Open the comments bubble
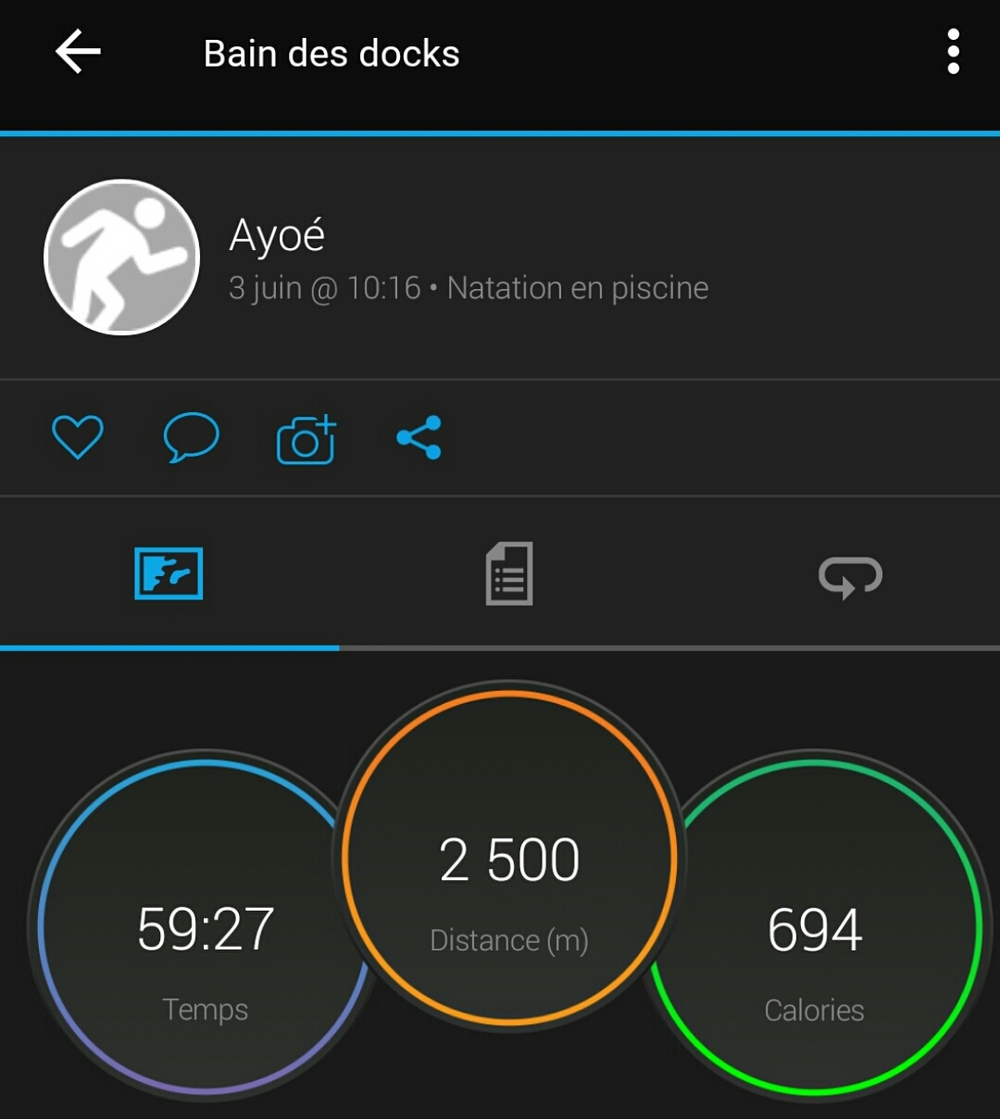 point(191,438)
